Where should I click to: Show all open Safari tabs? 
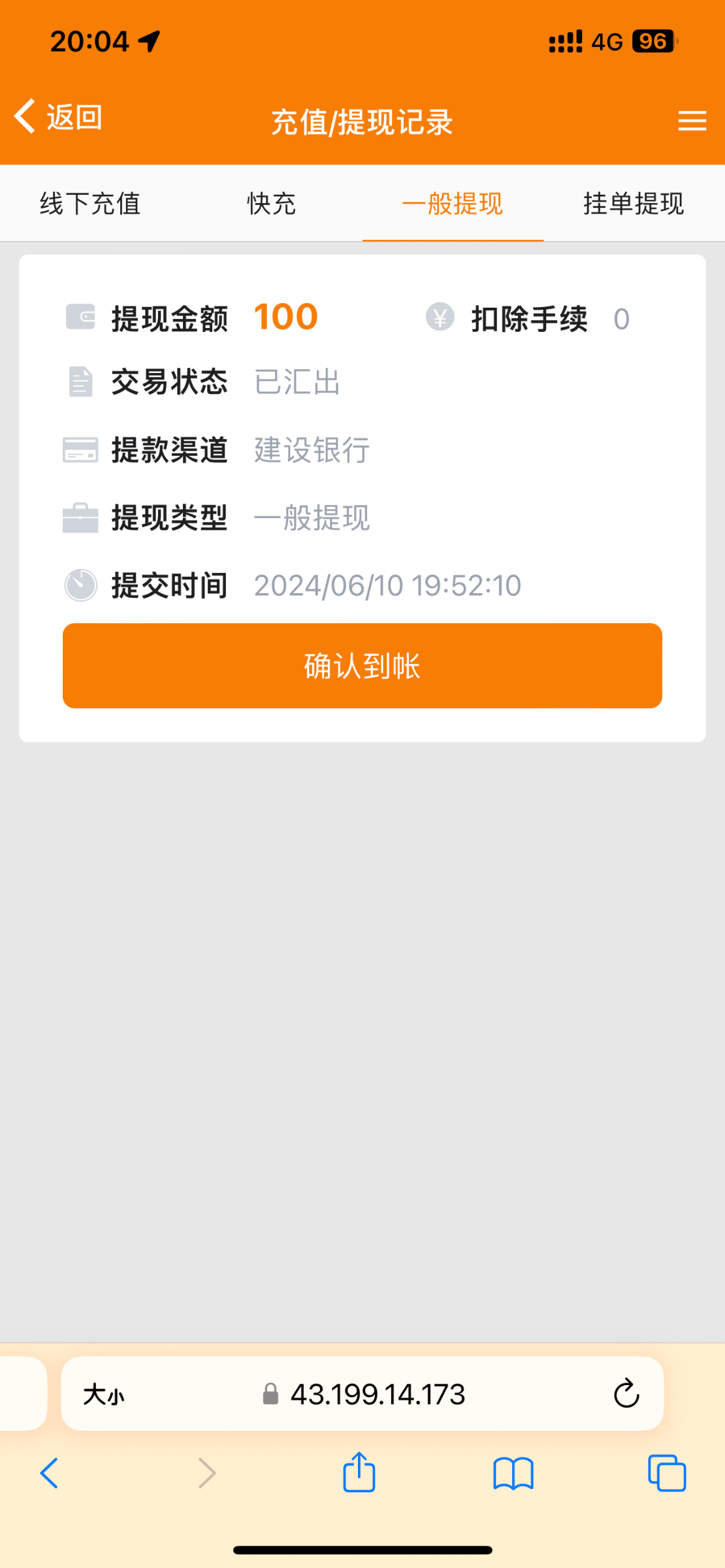pyautogui.click(x=666, y=1473)
